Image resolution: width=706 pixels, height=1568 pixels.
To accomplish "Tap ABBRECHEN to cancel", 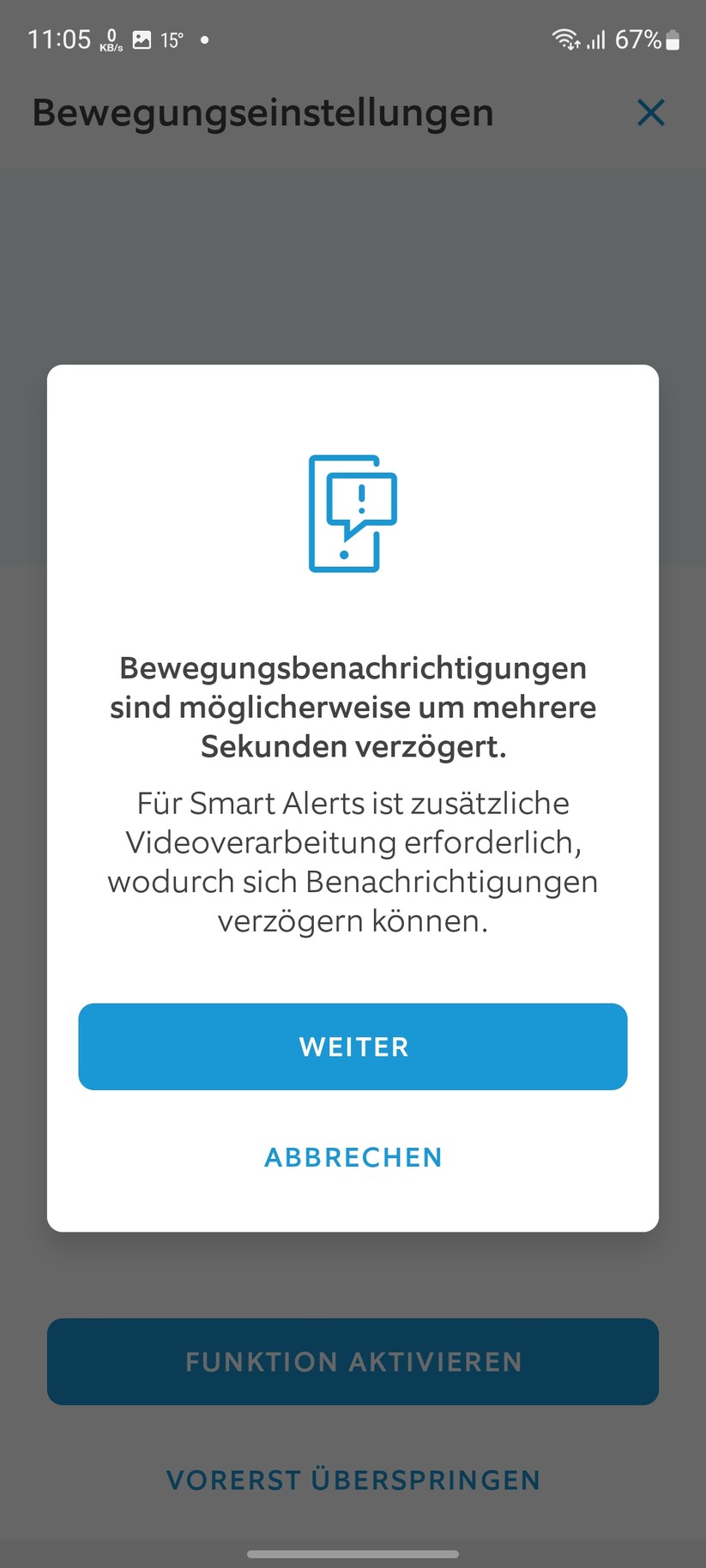I will (x=352, y=1156).
